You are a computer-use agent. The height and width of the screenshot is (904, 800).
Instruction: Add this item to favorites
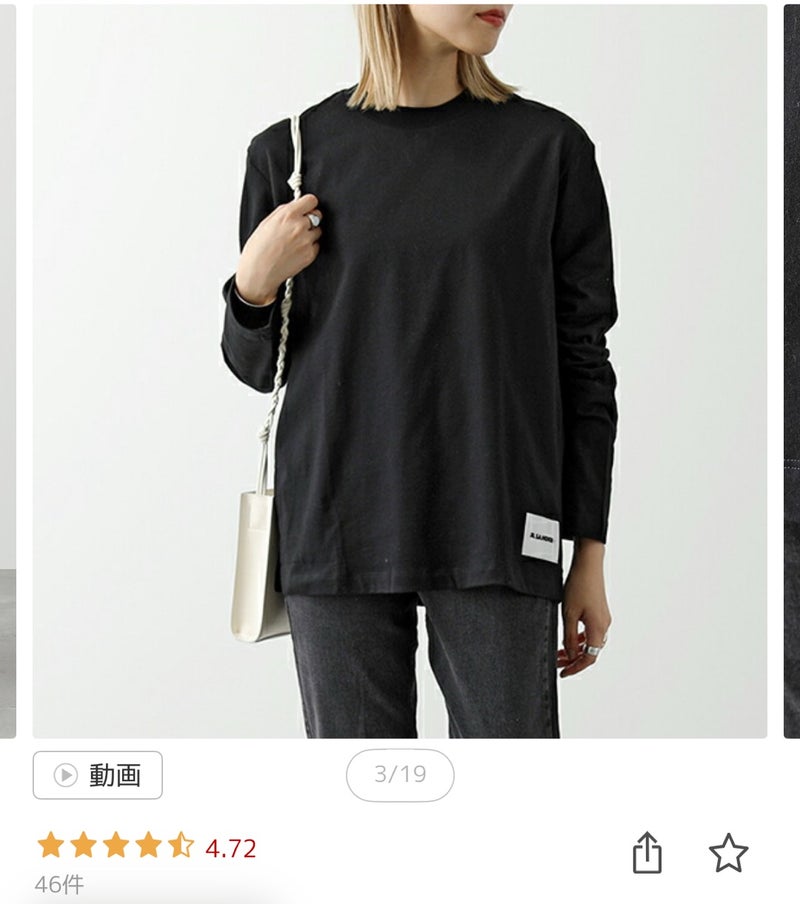click(x=728, y=853)
